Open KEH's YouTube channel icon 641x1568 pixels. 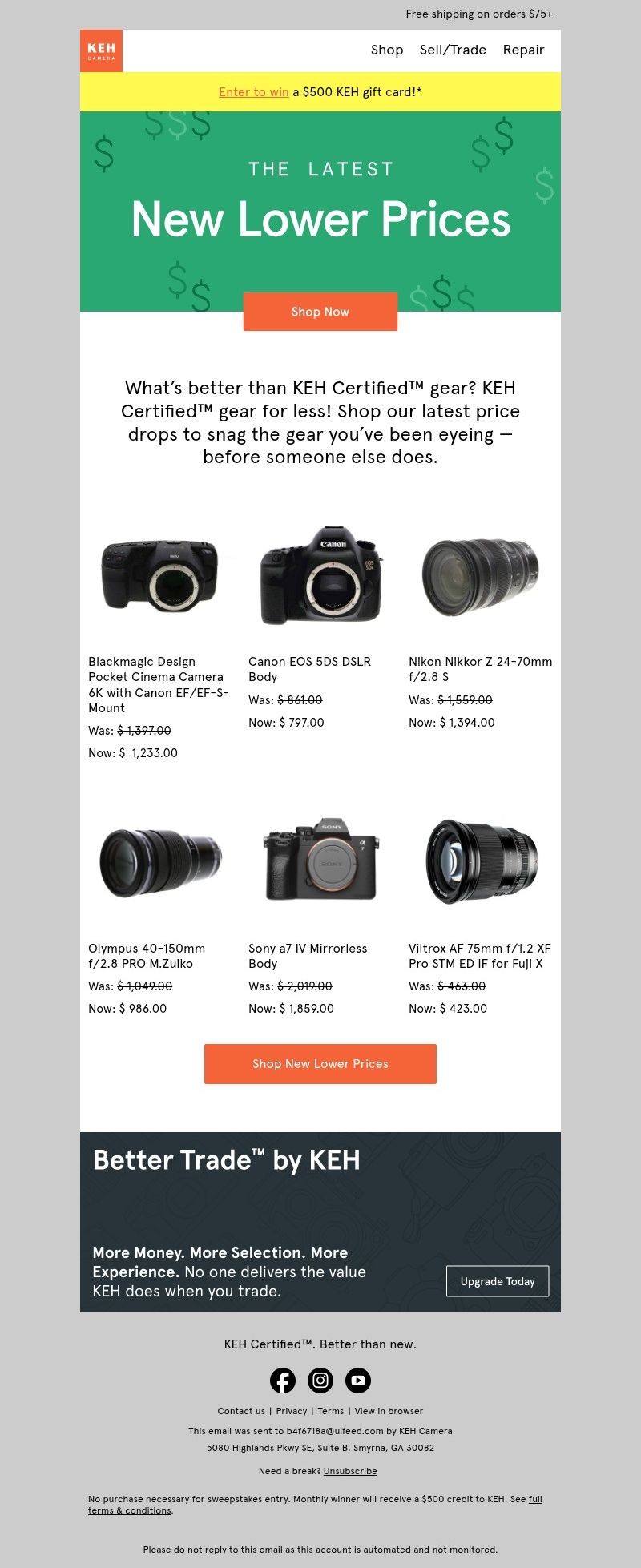(358, 1380)
